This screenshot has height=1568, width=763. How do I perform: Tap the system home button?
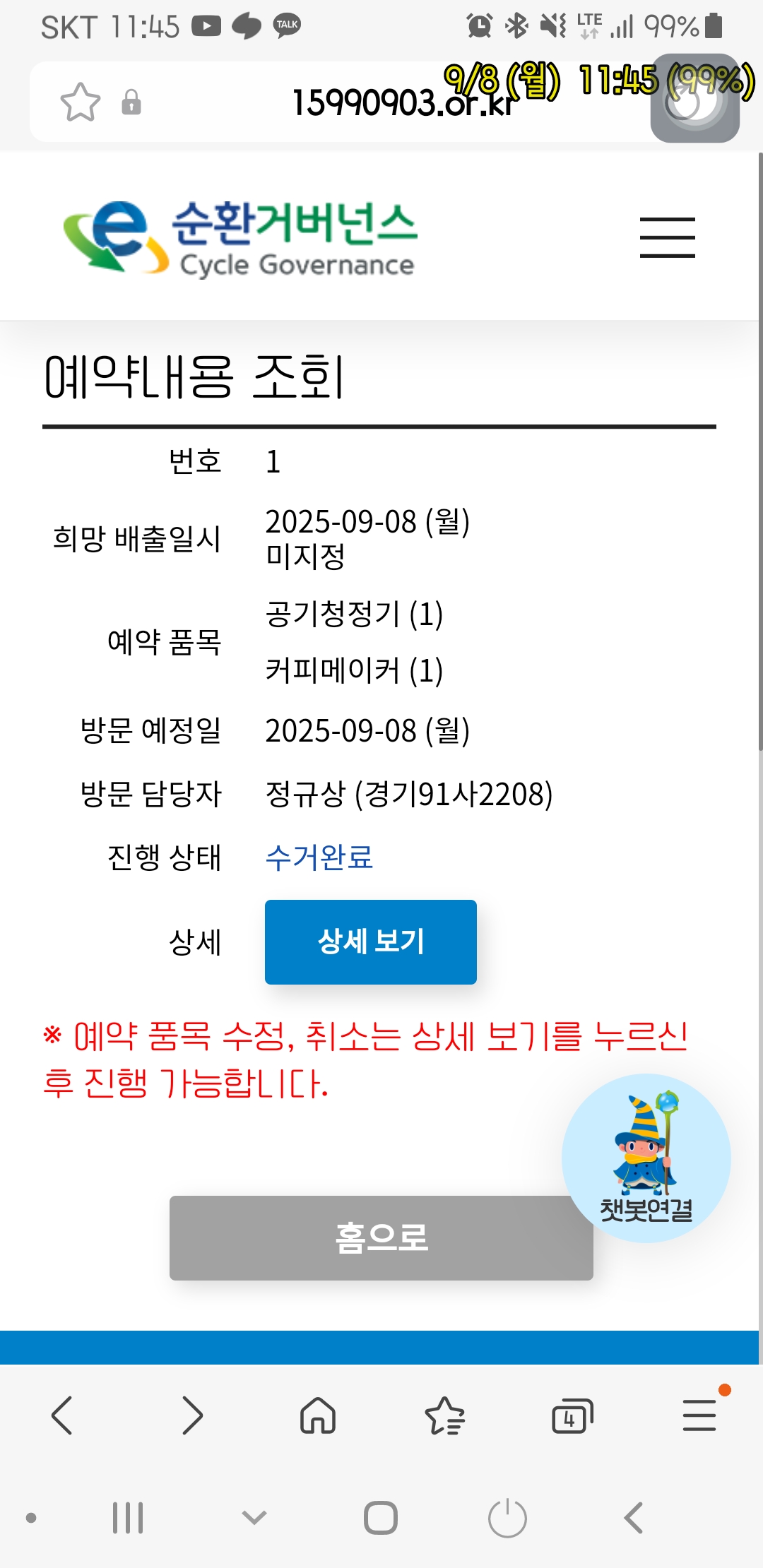click(381, 1517)
